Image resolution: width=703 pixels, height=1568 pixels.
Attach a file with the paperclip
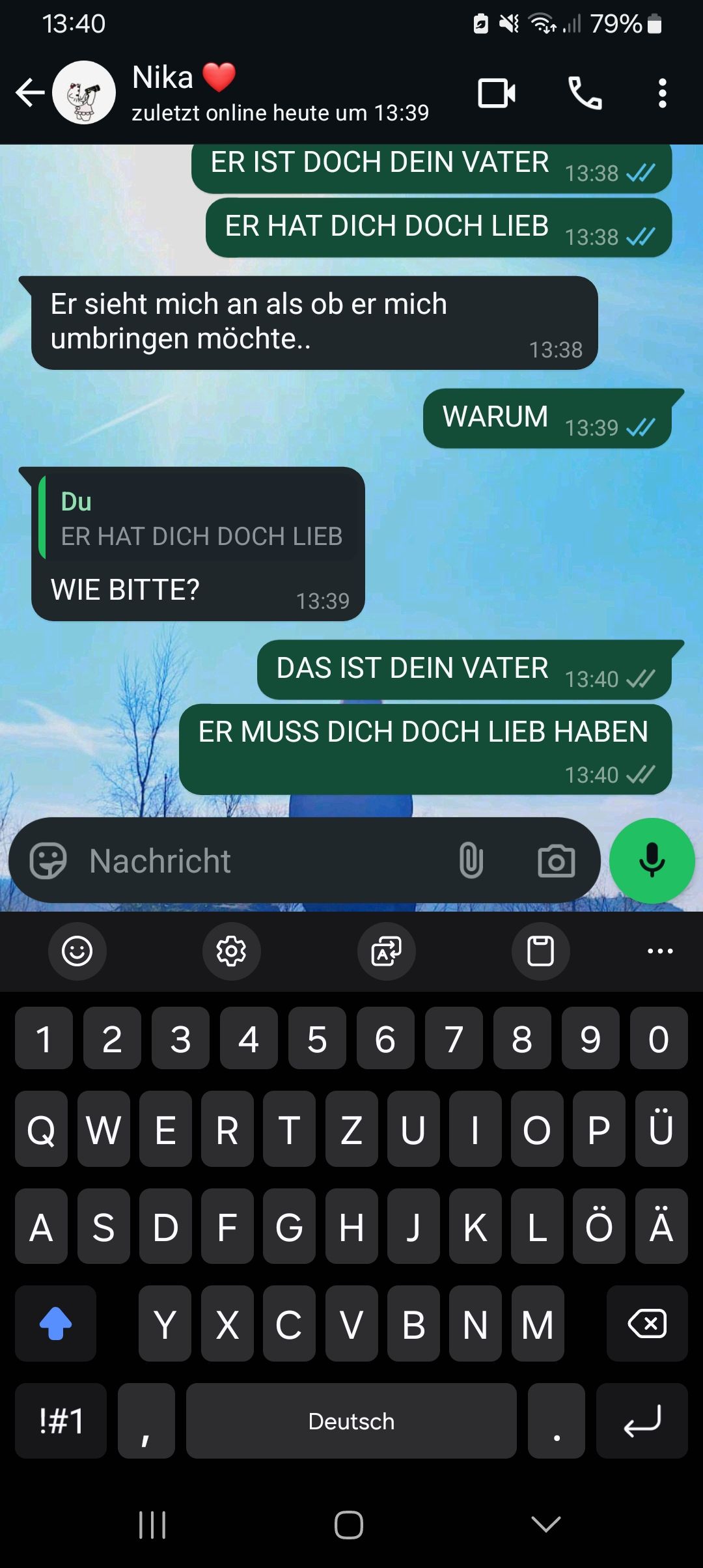(471, 861)
